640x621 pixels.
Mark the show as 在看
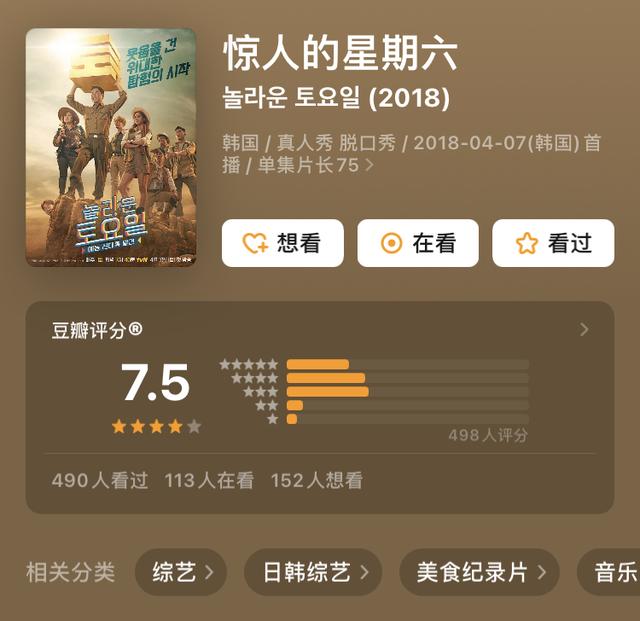tap(418, 243)
